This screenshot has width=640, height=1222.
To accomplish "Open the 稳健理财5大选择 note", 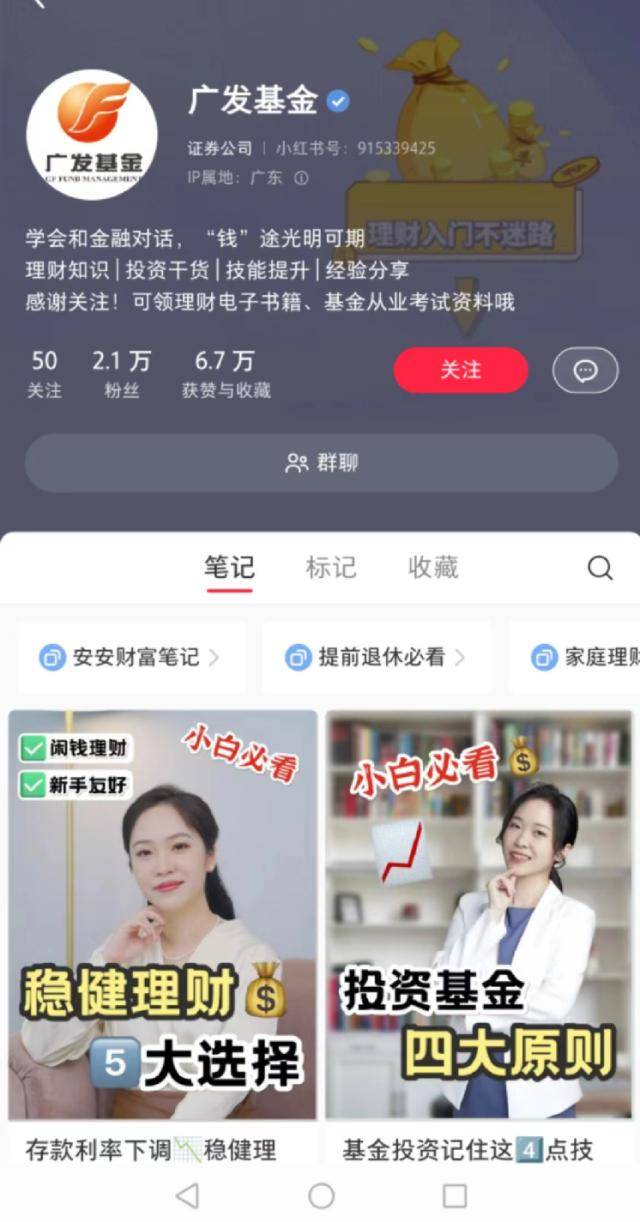I will click(x=163, y=915).
